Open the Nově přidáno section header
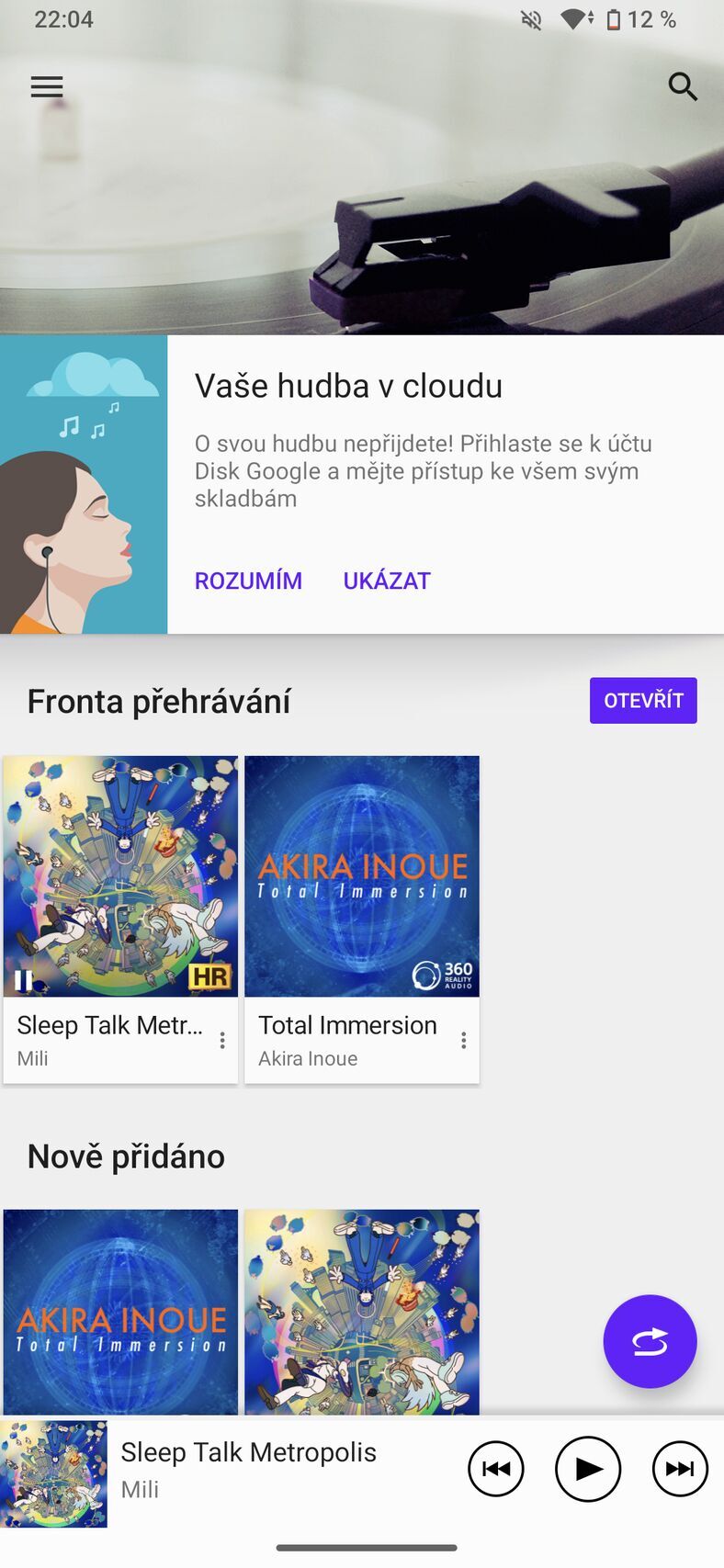Image resolution: width=724 pixels, height=1568 pixels. coord(127,1156)
